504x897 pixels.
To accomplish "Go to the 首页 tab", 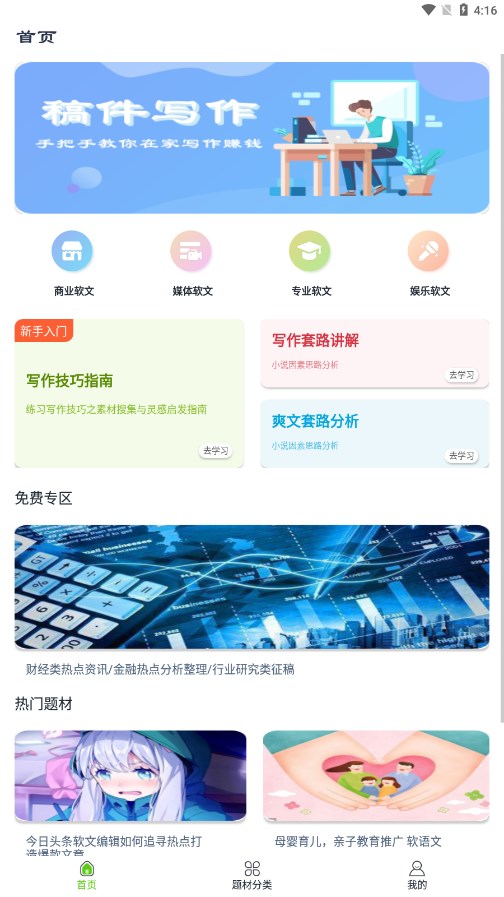I will pos(86,875).
